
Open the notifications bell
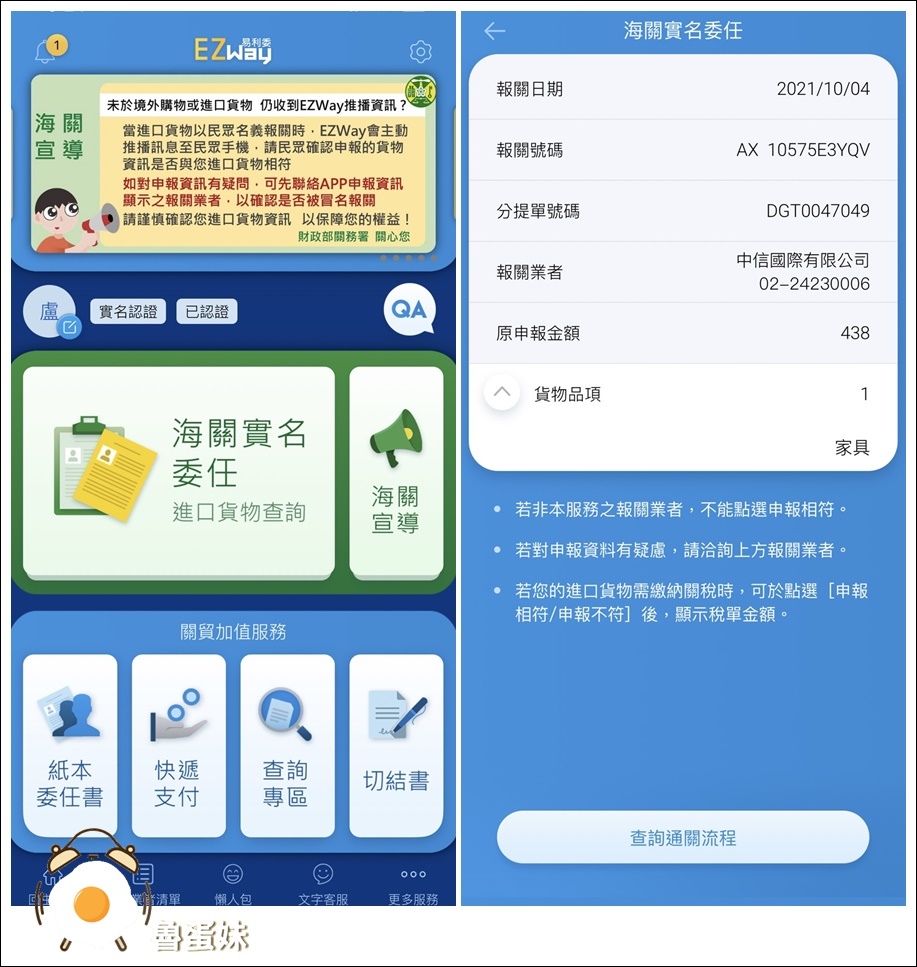pyautogui.click(x=46, y=51)
